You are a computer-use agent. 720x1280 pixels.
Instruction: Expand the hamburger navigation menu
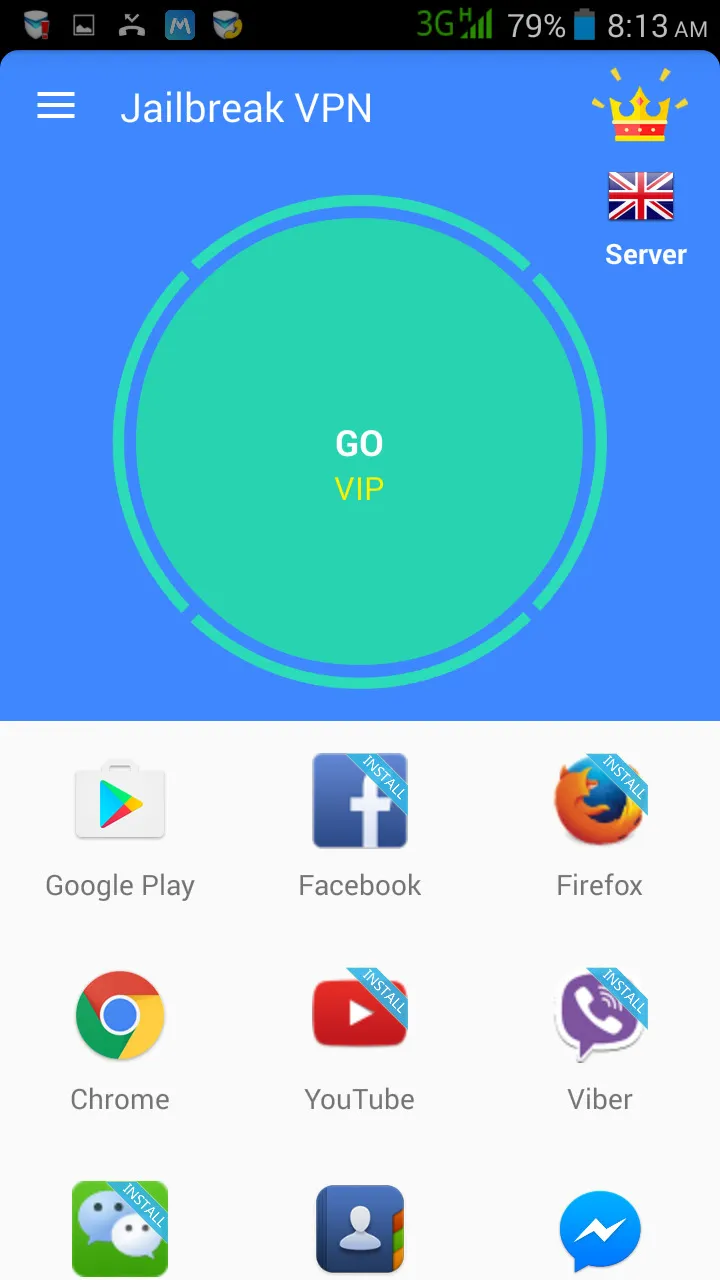55,106
